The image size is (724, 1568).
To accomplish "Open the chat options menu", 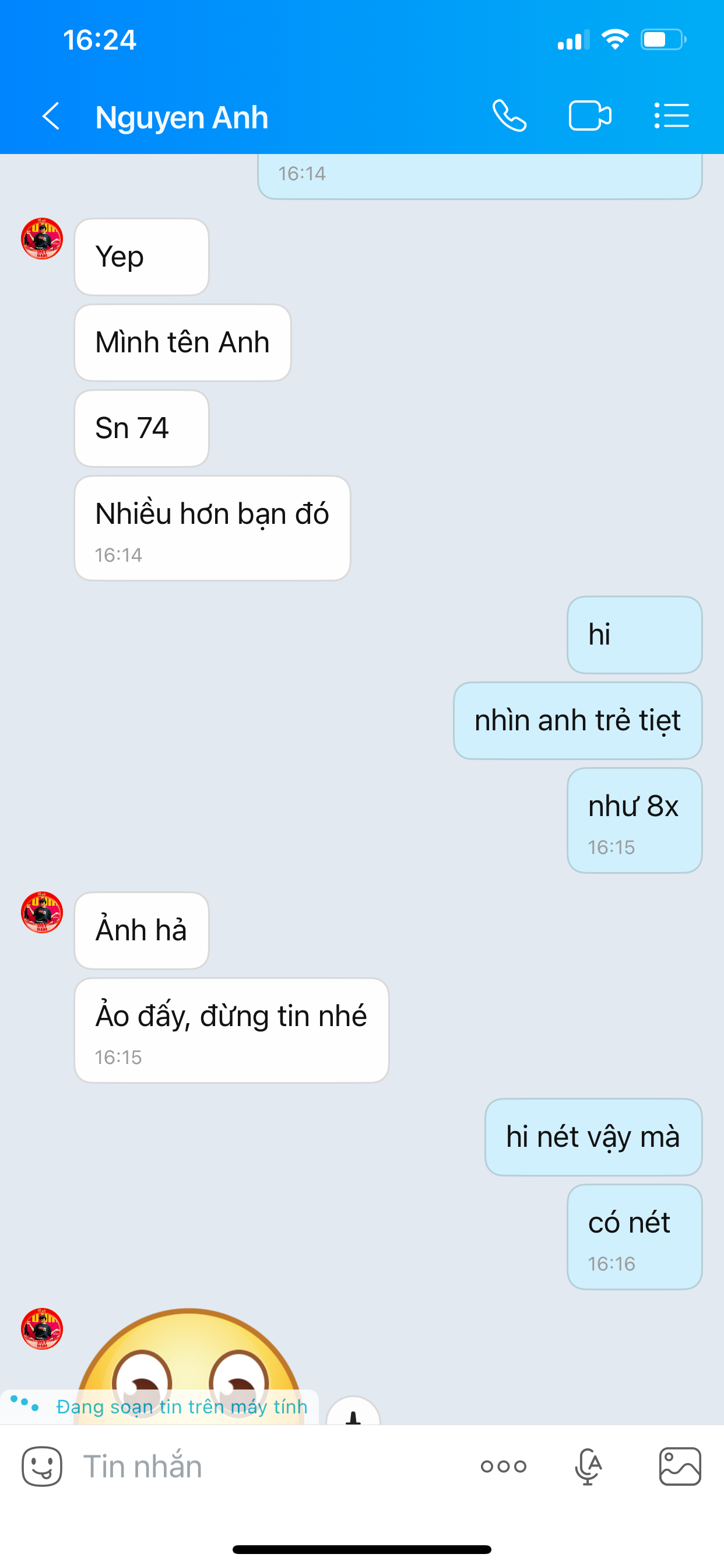I will point(671,116).
